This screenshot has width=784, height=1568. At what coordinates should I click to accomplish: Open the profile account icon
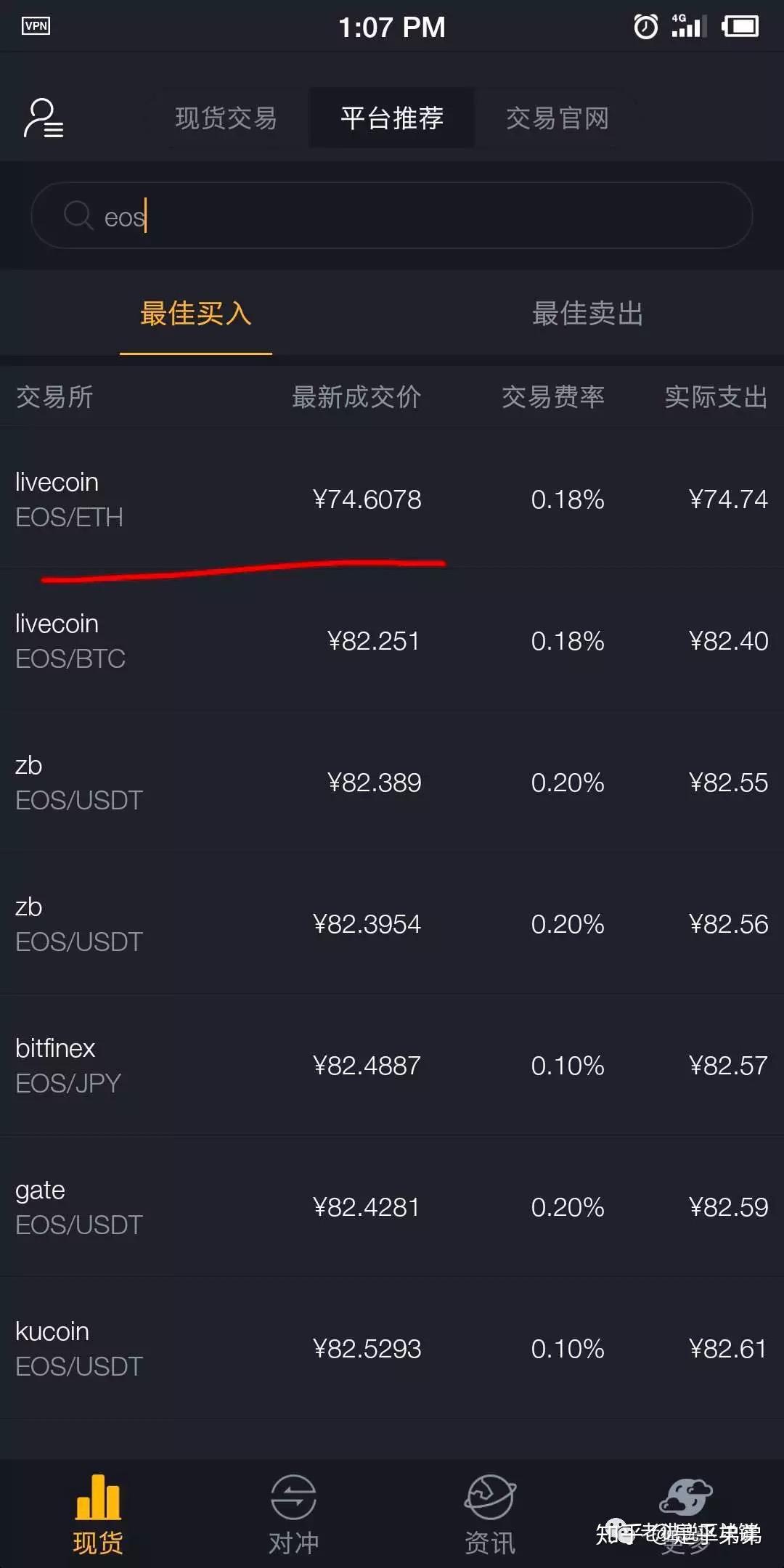pos(41,118)
